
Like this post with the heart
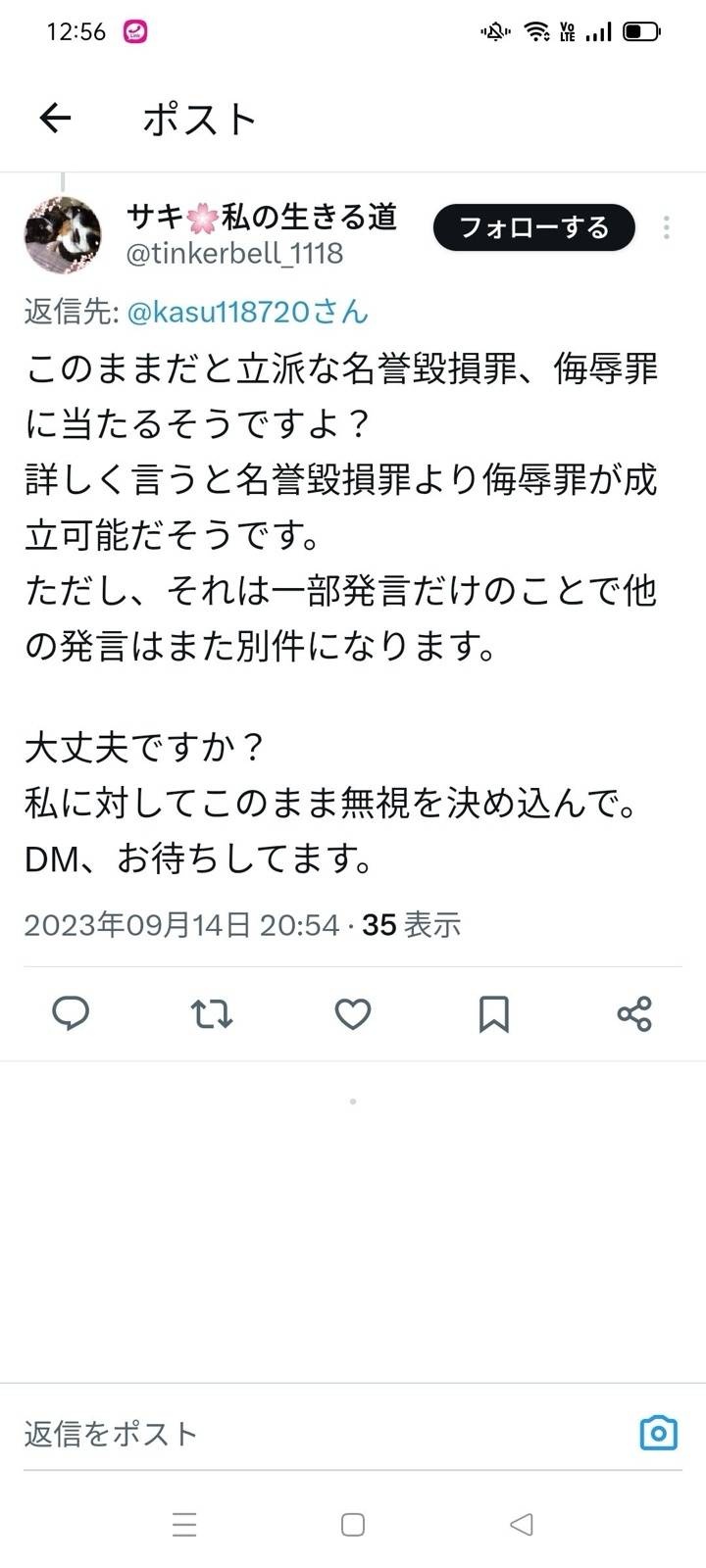352,1013
